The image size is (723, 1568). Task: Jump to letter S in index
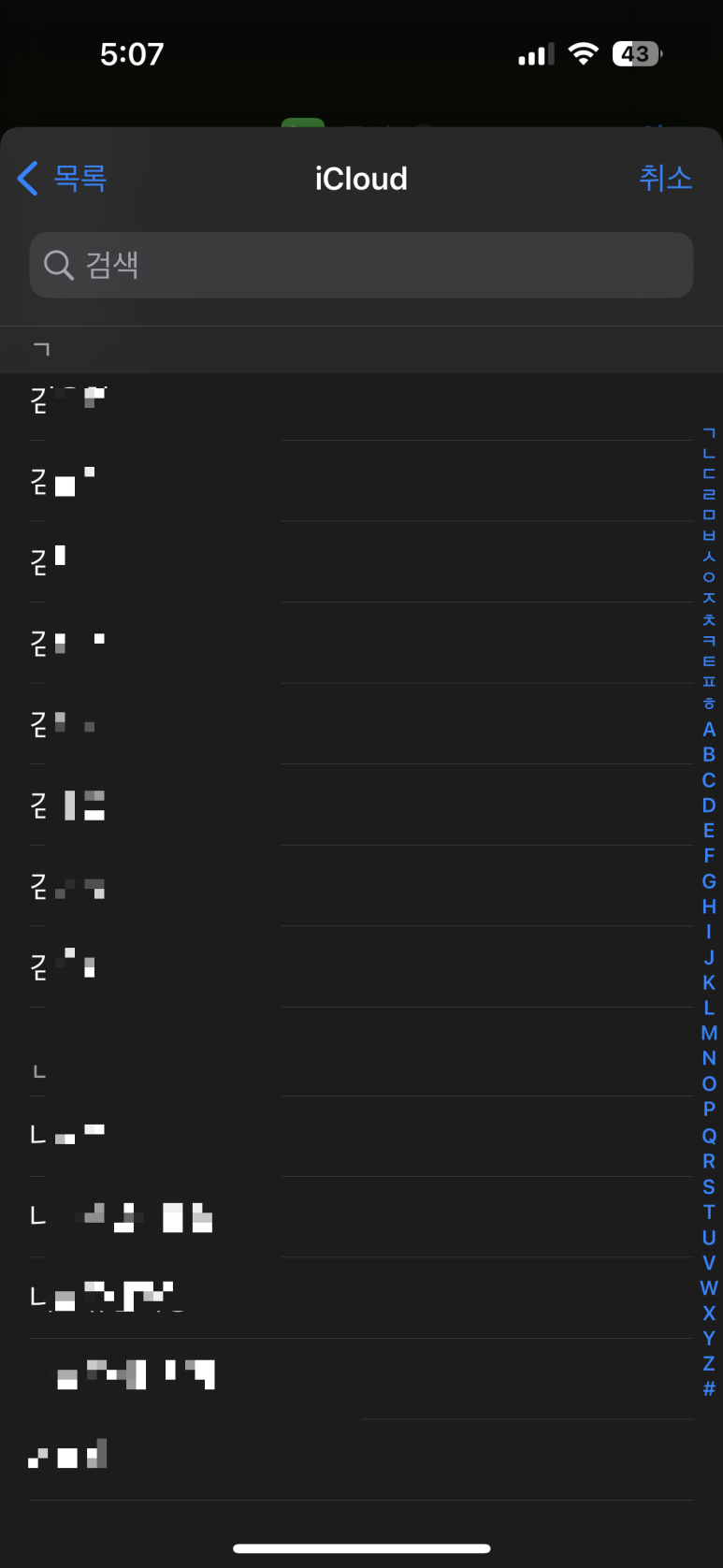click(709, 1187)
